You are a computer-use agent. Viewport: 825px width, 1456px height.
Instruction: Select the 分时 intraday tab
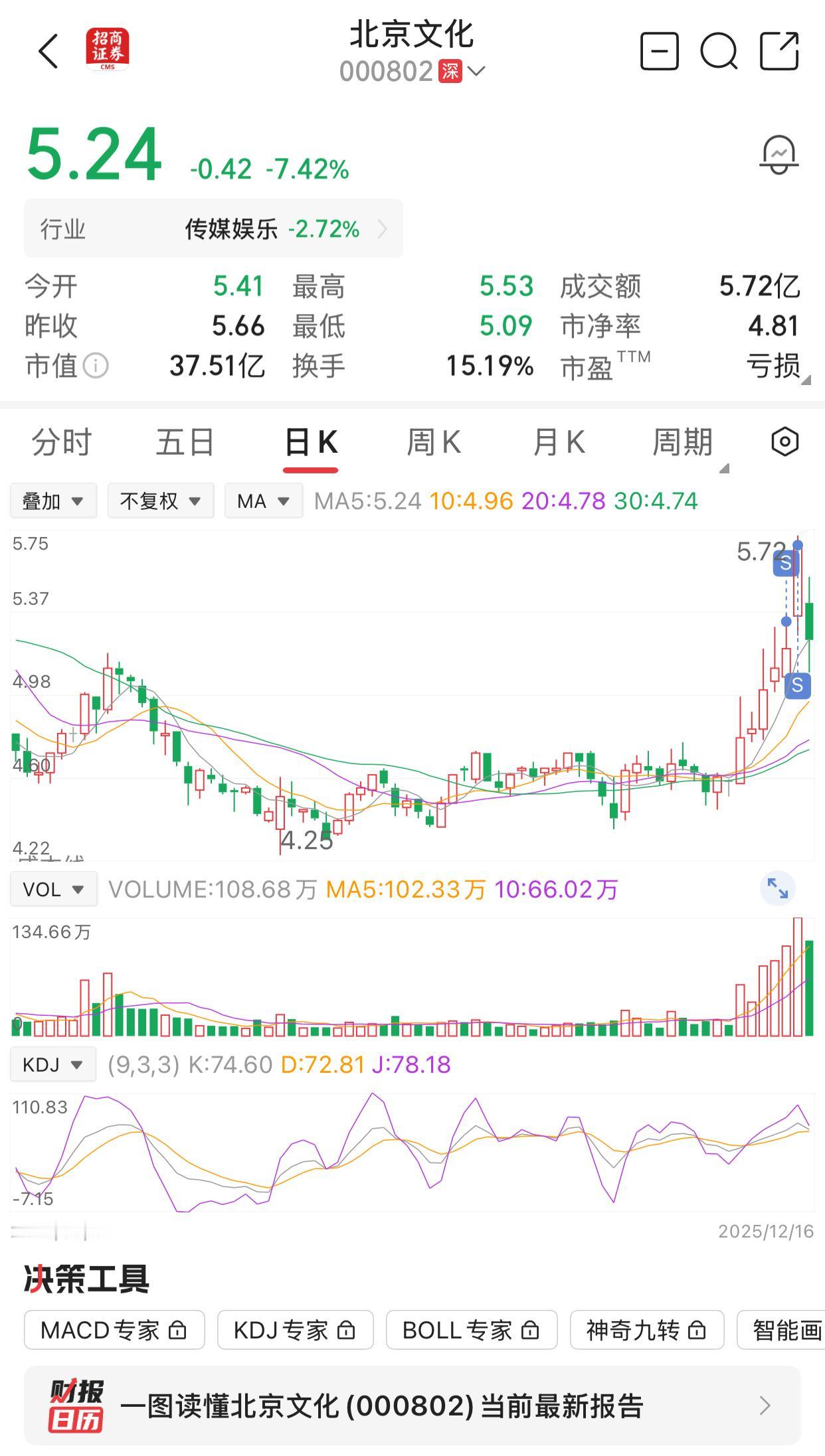(62, 442)
